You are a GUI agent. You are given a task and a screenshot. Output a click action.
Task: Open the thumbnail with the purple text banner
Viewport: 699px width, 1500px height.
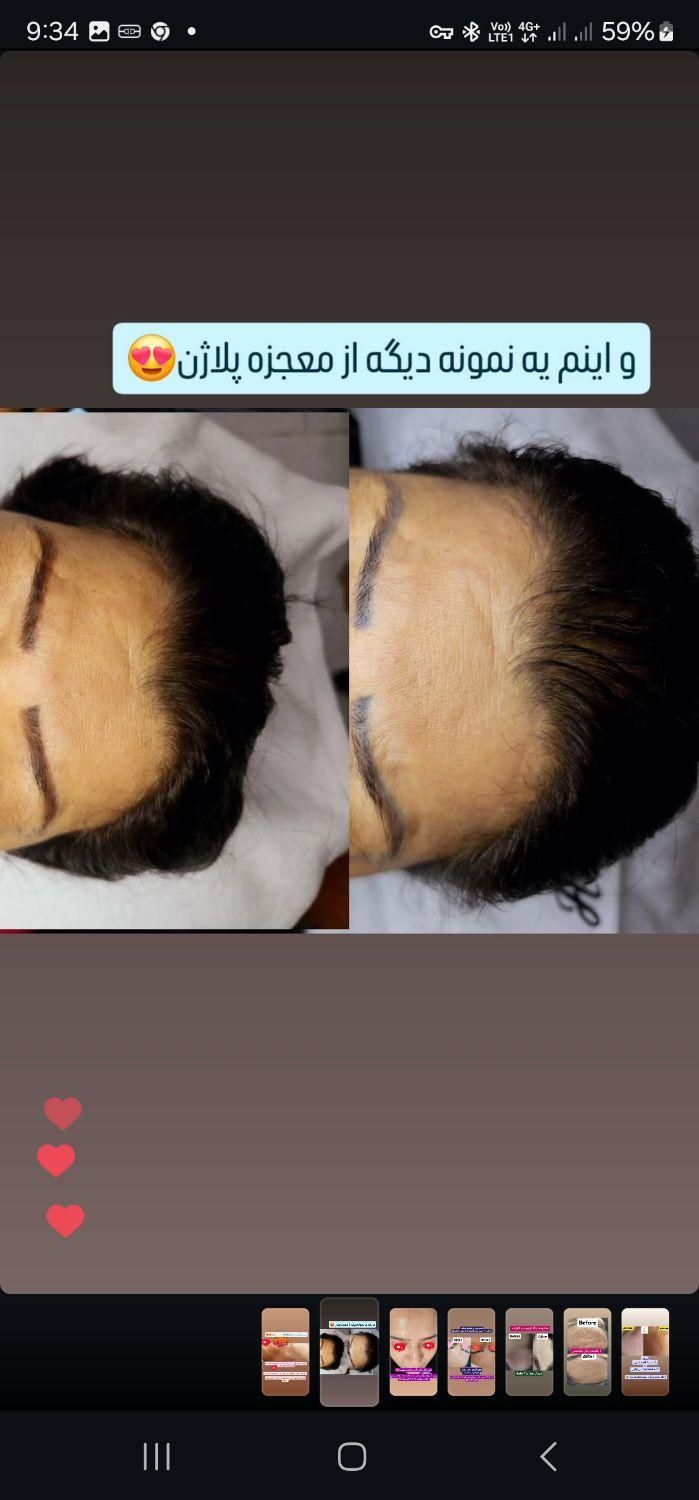(x=471, y=1351)
